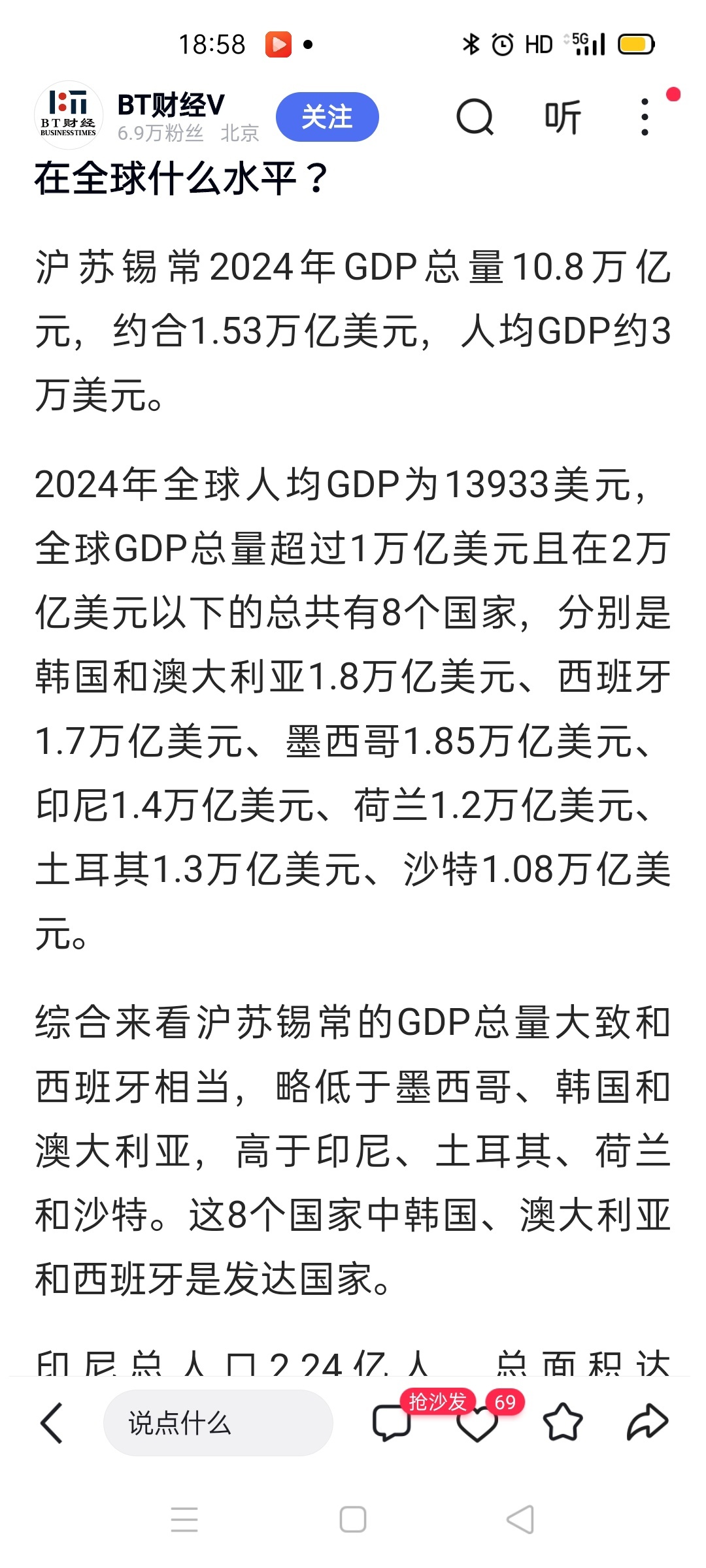The image size is (706, 1568).
Task: Go back with the bottom-left arrow
Action: 52,1422
